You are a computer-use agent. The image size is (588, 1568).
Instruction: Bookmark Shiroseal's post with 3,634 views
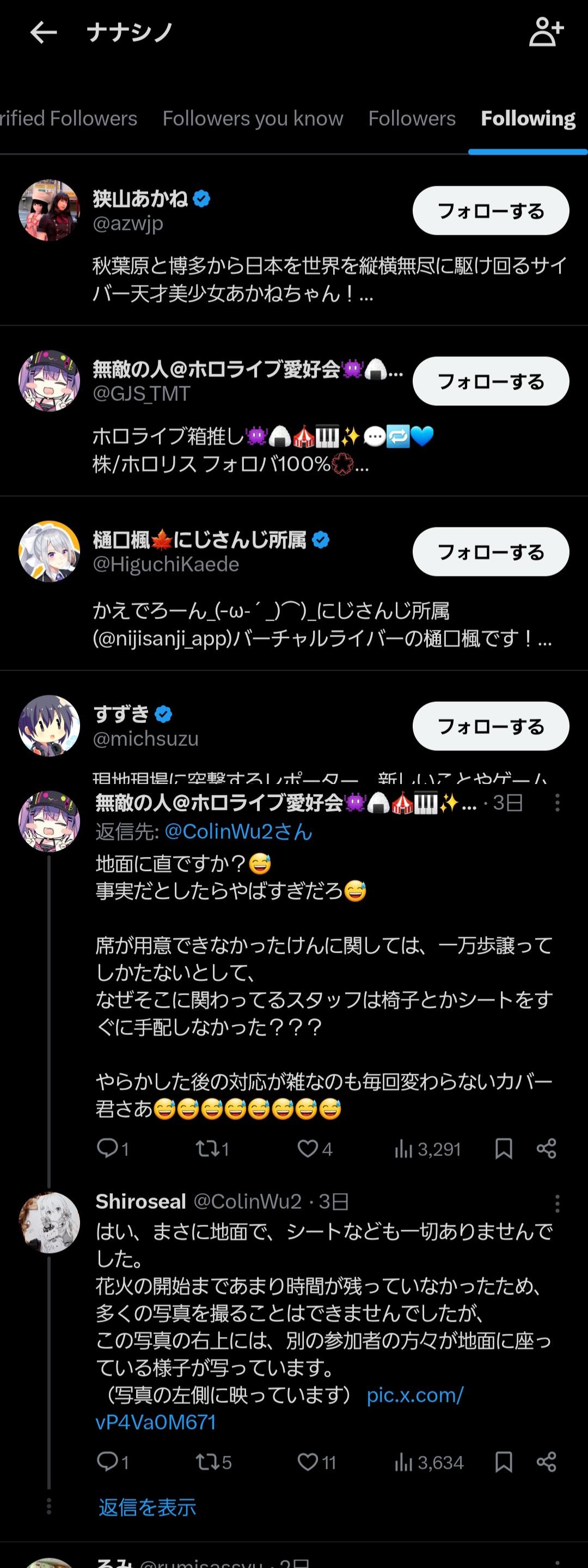click(x=504, y=1461)
